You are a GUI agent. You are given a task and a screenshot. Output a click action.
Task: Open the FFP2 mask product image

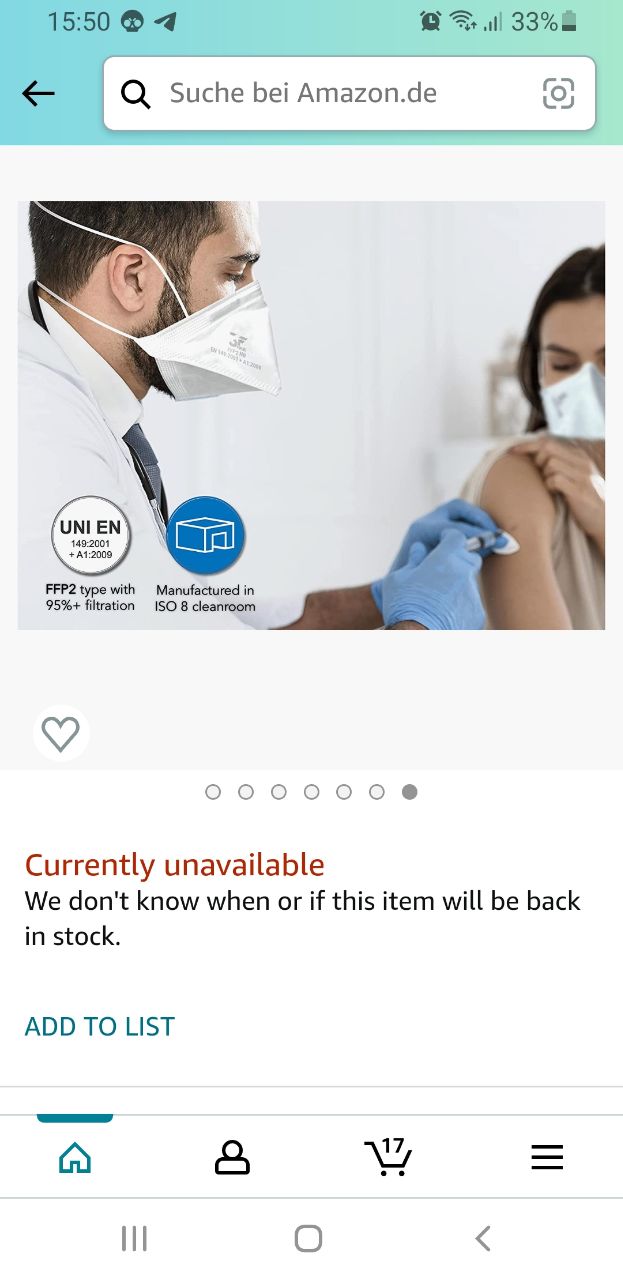click(x=311, y=415)
